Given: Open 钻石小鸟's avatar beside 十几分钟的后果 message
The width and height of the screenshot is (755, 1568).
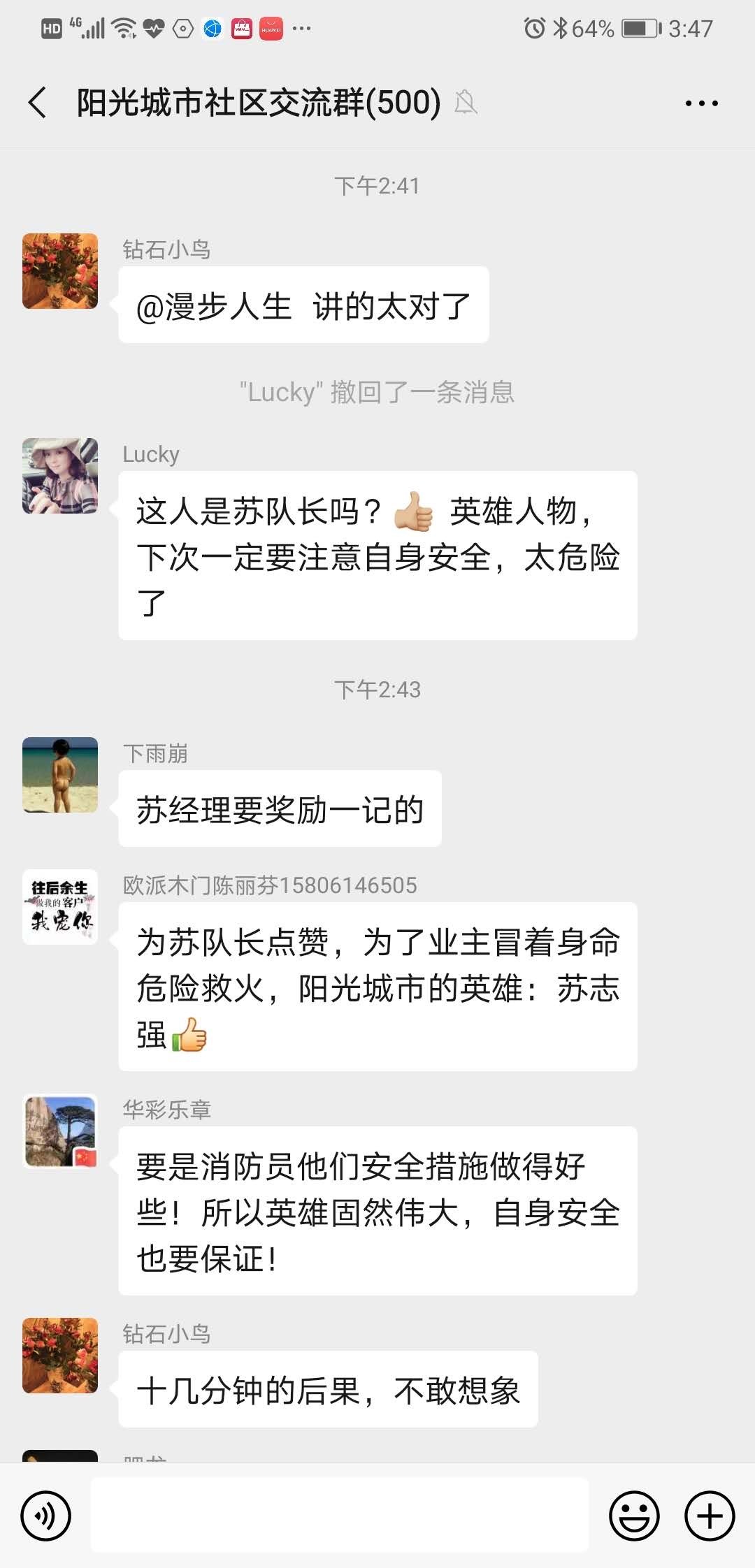Looking at the screenshot, I should coord(60,1356).
